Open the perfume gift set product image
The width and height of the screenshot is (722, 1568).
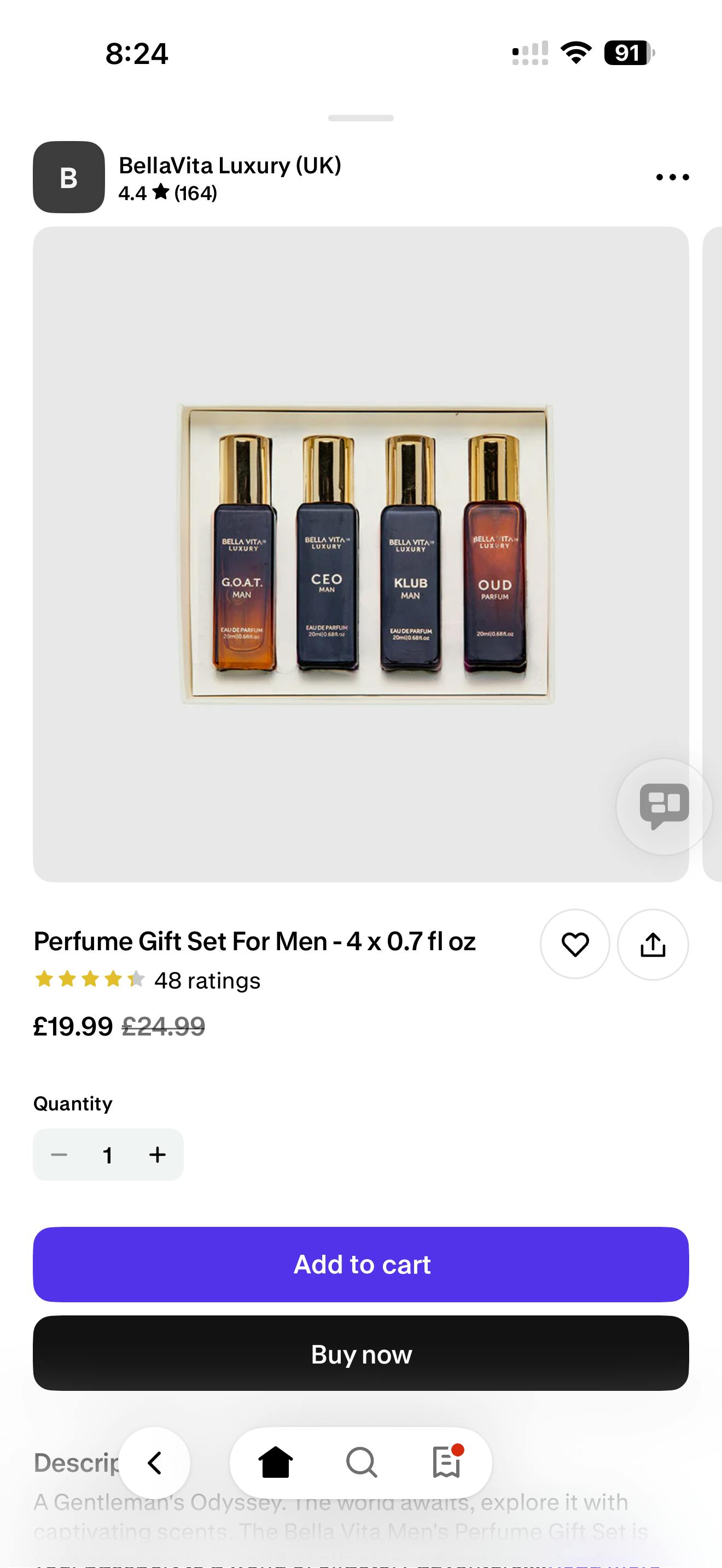click(x=360, y=554)
